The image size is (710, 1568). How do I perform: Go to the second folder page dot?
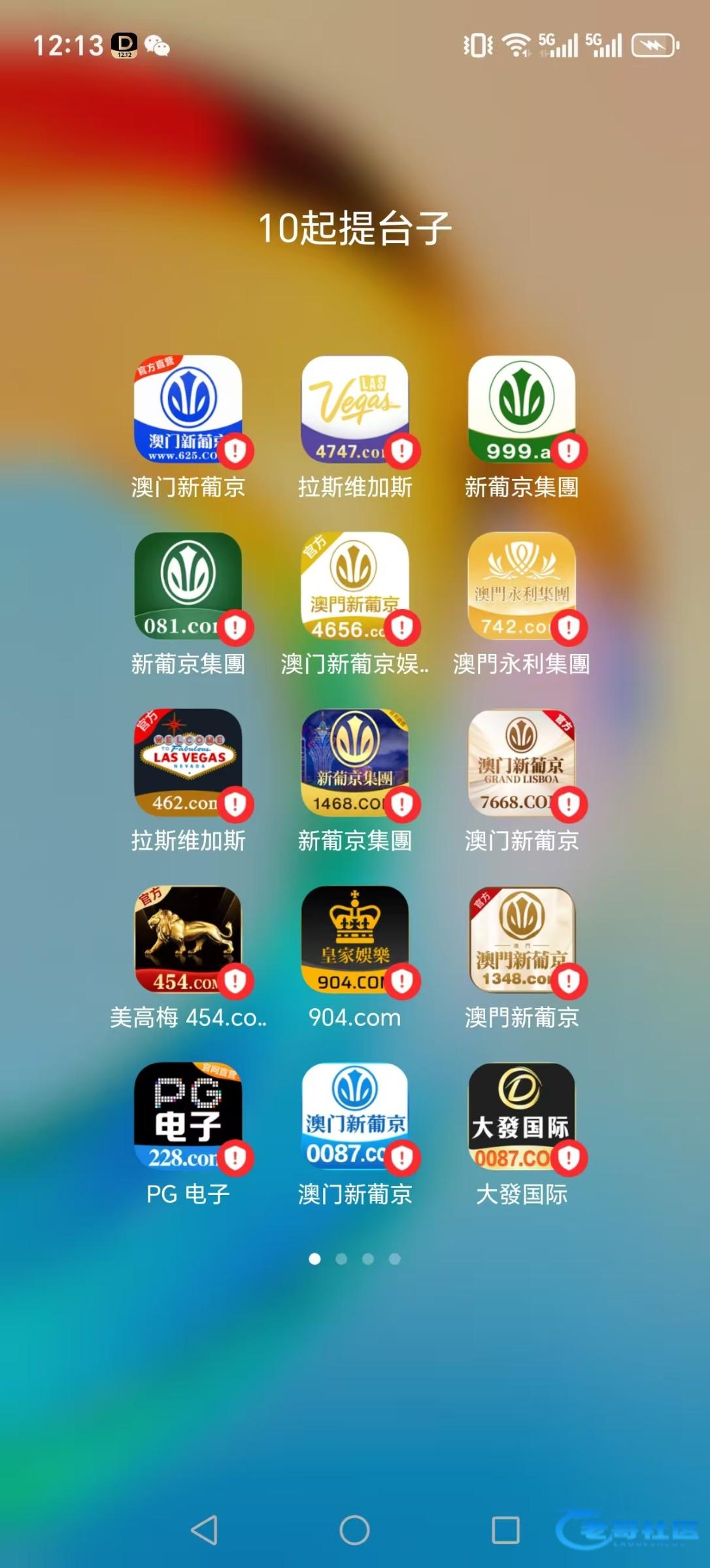click(341, 1259)
